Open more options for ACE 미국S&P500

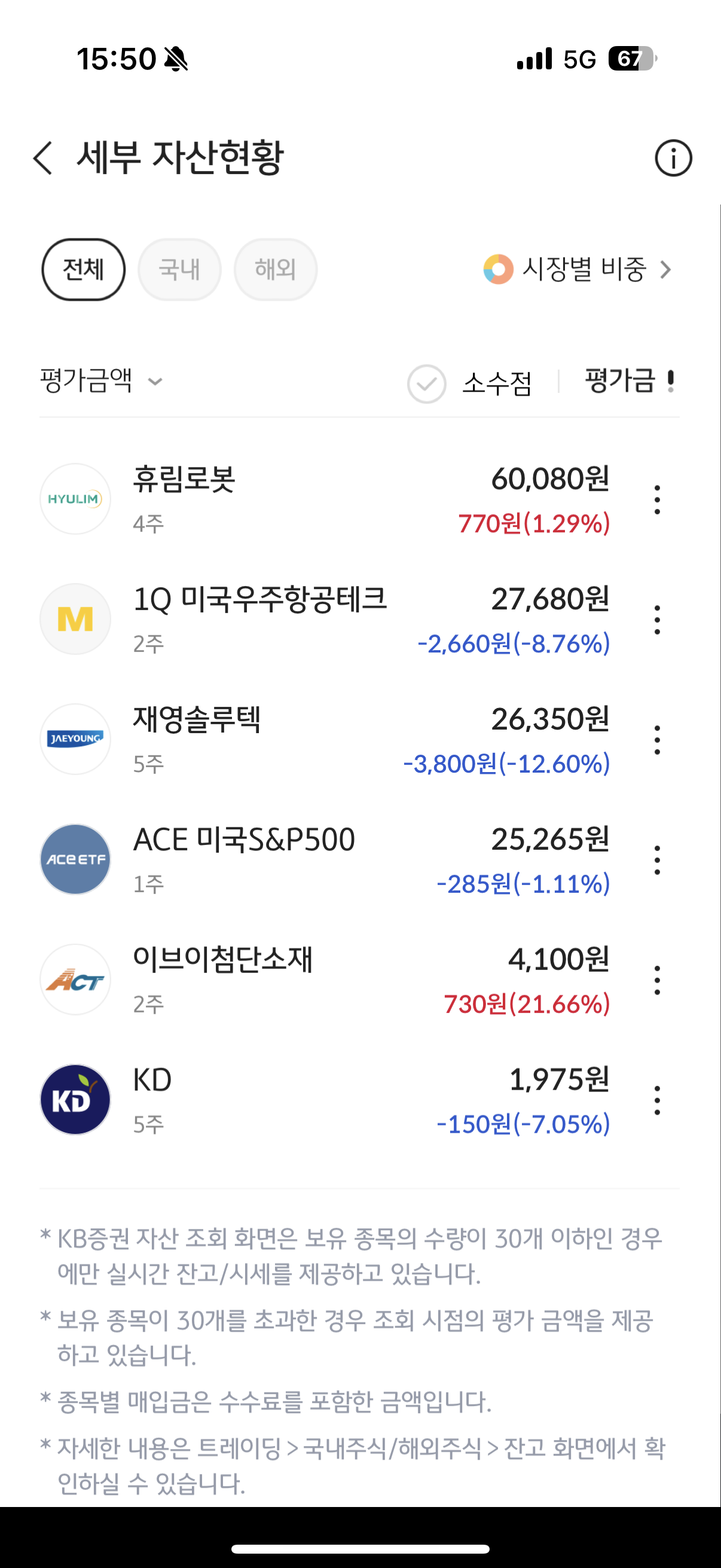coord(657,860)
